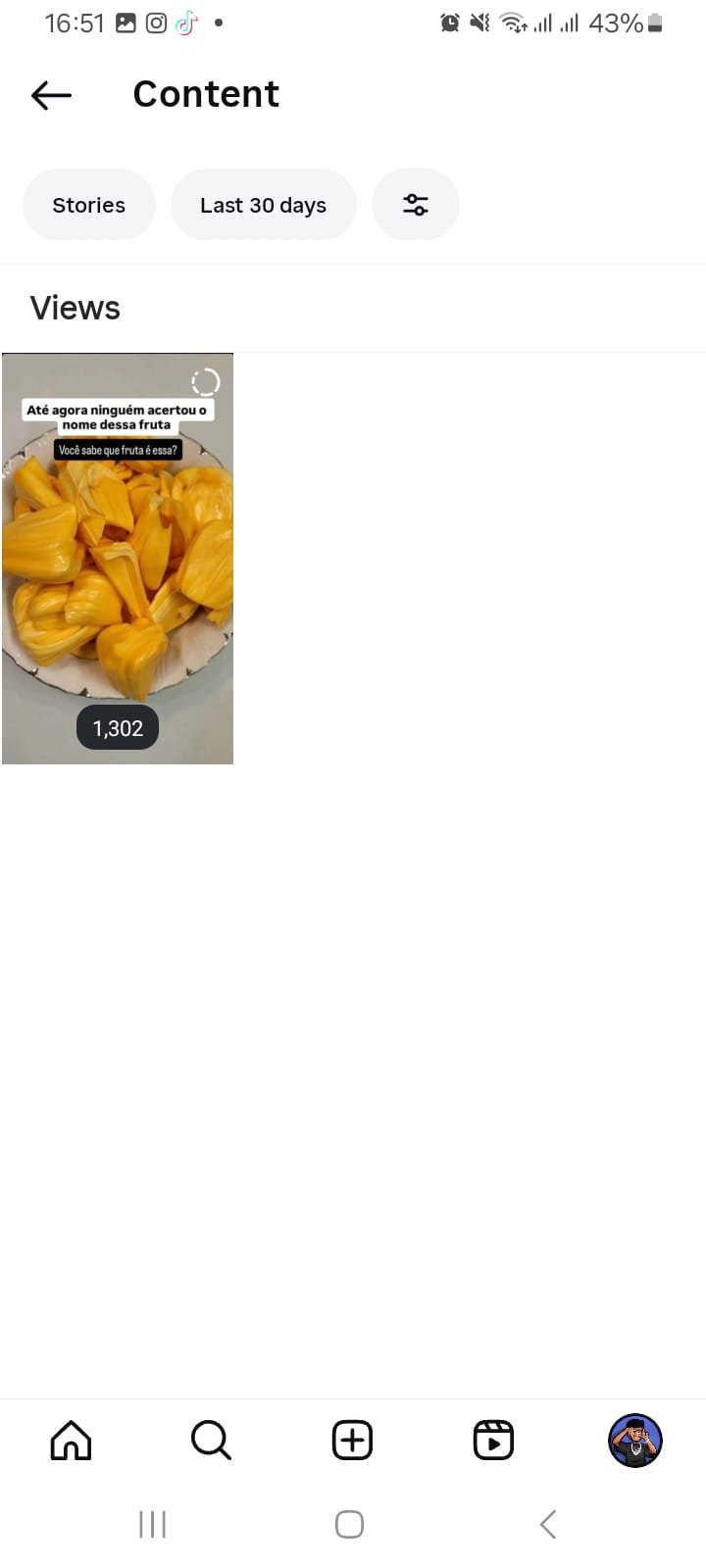
Task: Tap the system back button
Action: (548, 1524)
